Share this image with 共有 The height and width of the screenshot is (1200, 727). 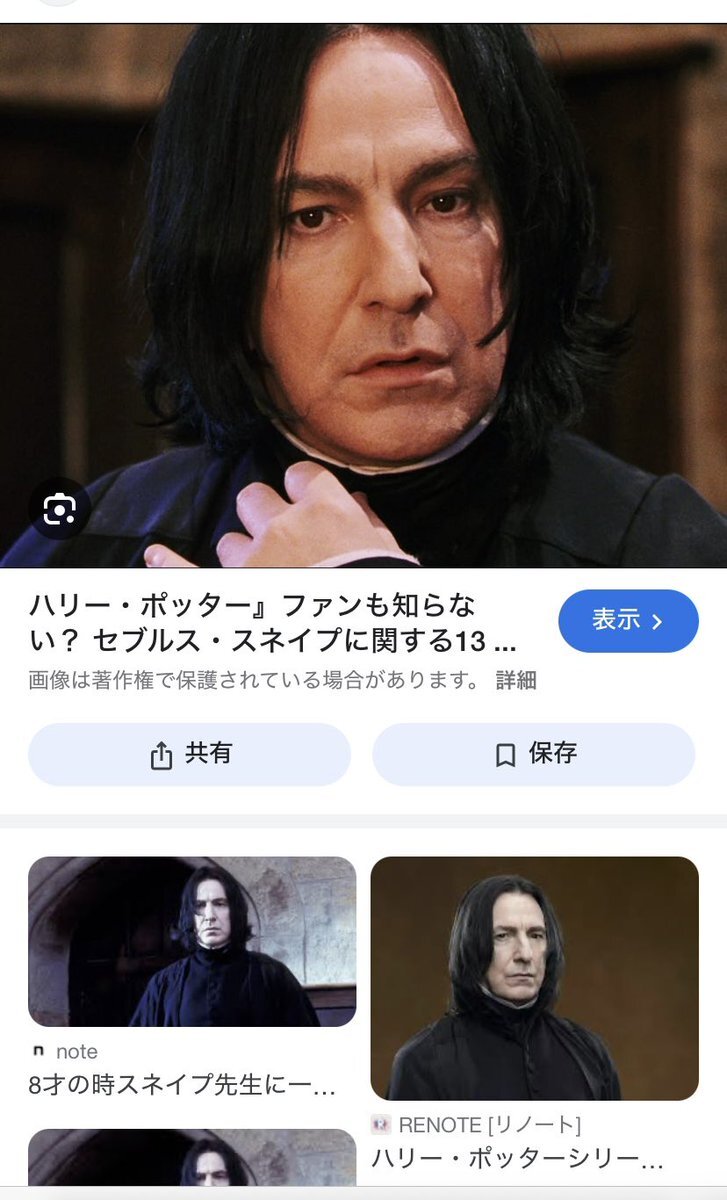click(x=189, y=754)
